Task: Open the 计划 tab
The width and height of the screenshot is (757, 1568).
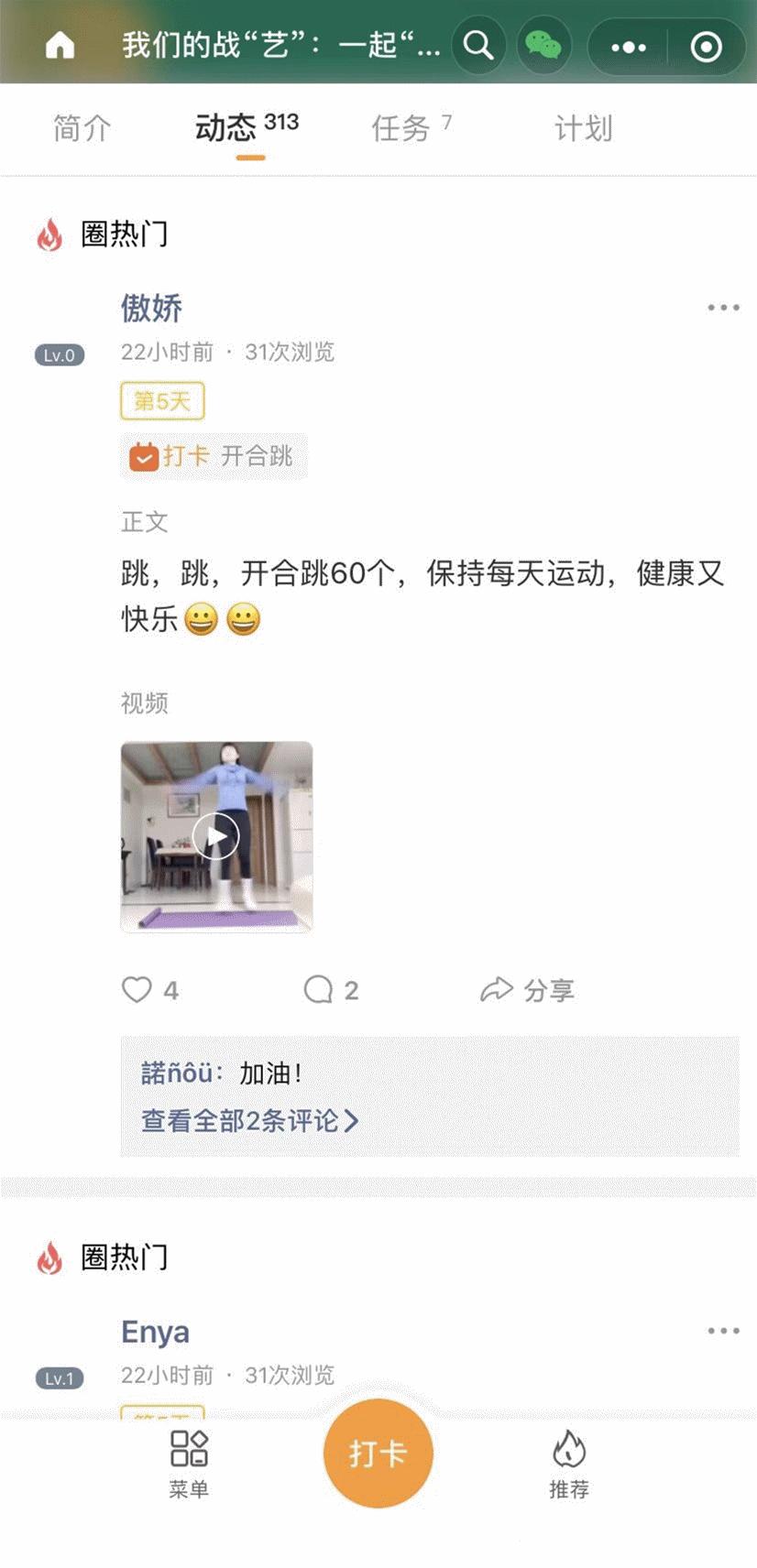Action: (583, 128)
